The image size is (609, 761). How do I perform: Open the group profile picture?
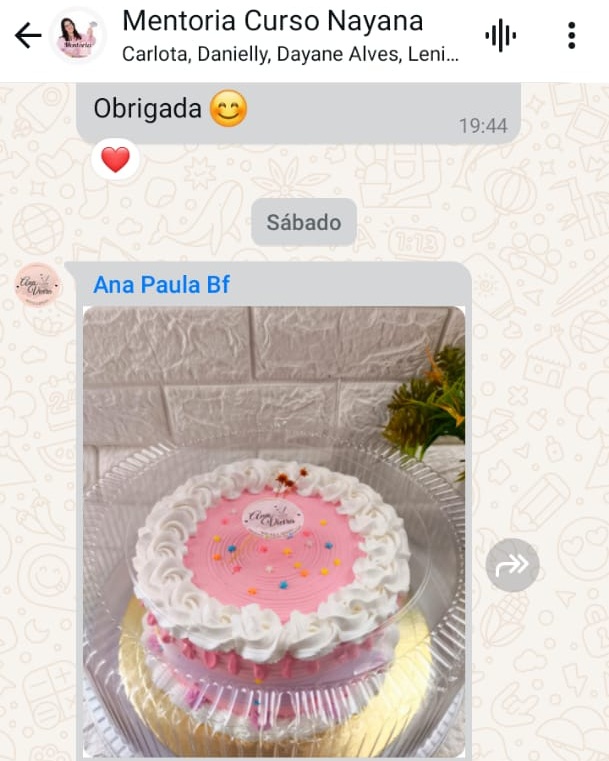click(x=78, y=36)
